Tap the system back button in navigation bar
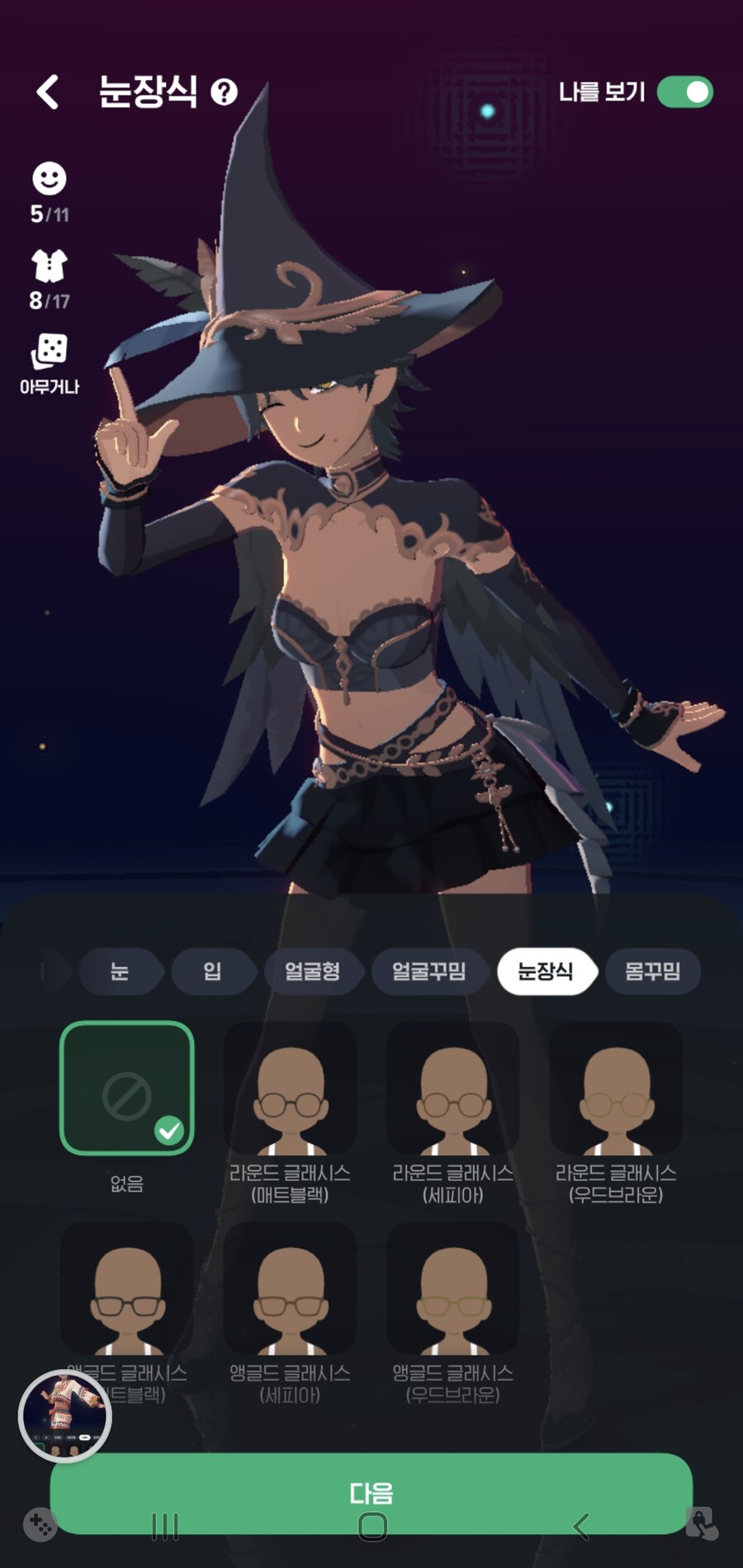 pos(581,1527)
